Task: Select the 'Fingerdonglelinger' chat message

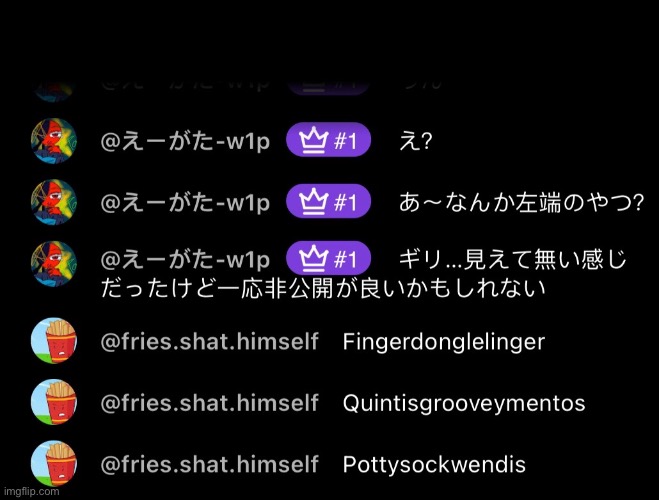Action: click(443, 342)
